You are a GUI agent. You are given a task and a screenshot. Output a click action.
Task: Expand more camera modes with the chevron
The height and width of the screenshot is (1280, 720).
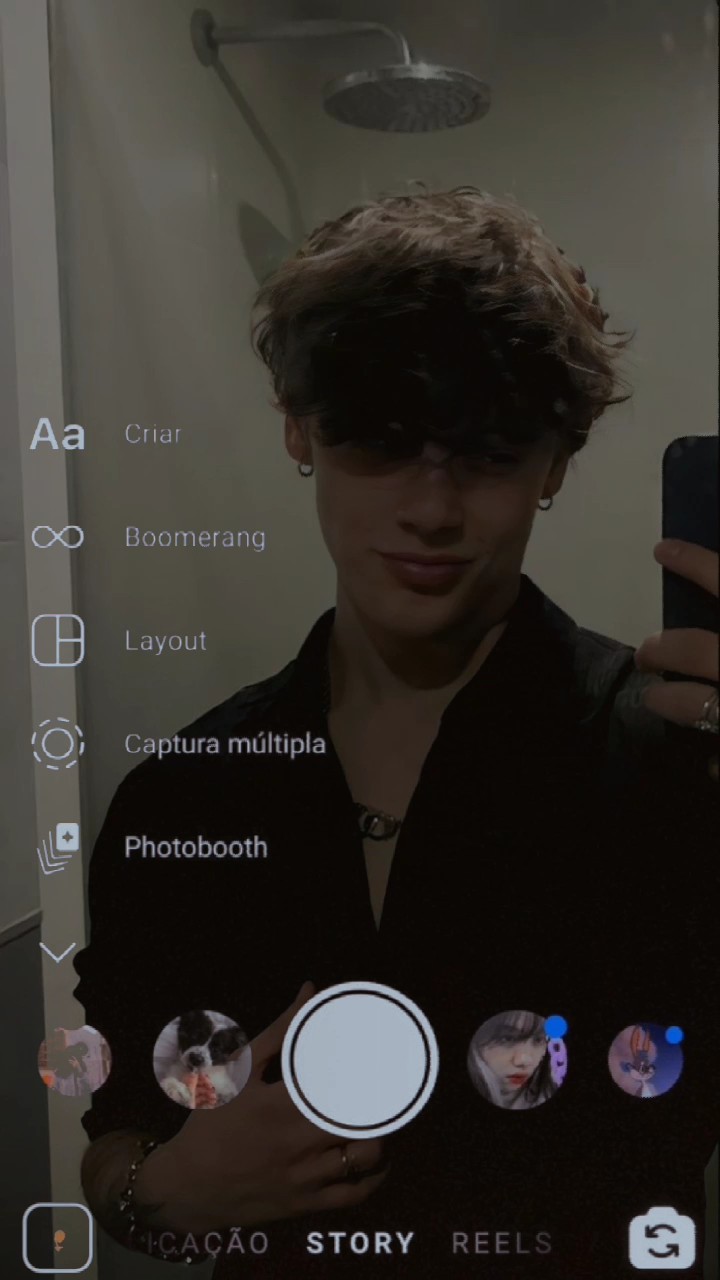pos(58,952)
